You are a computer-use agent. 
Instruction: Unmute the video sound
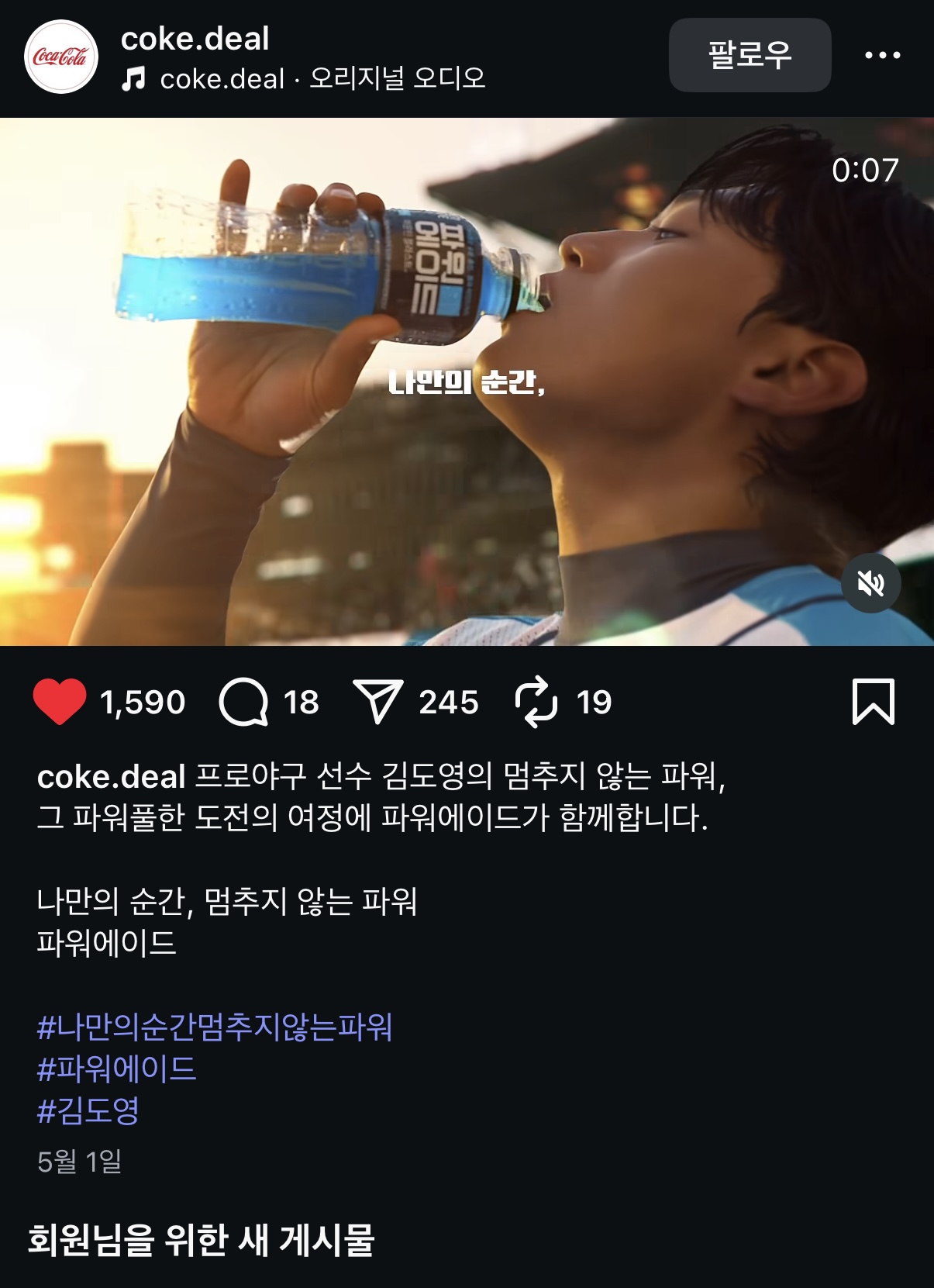[x=870, y=583]
